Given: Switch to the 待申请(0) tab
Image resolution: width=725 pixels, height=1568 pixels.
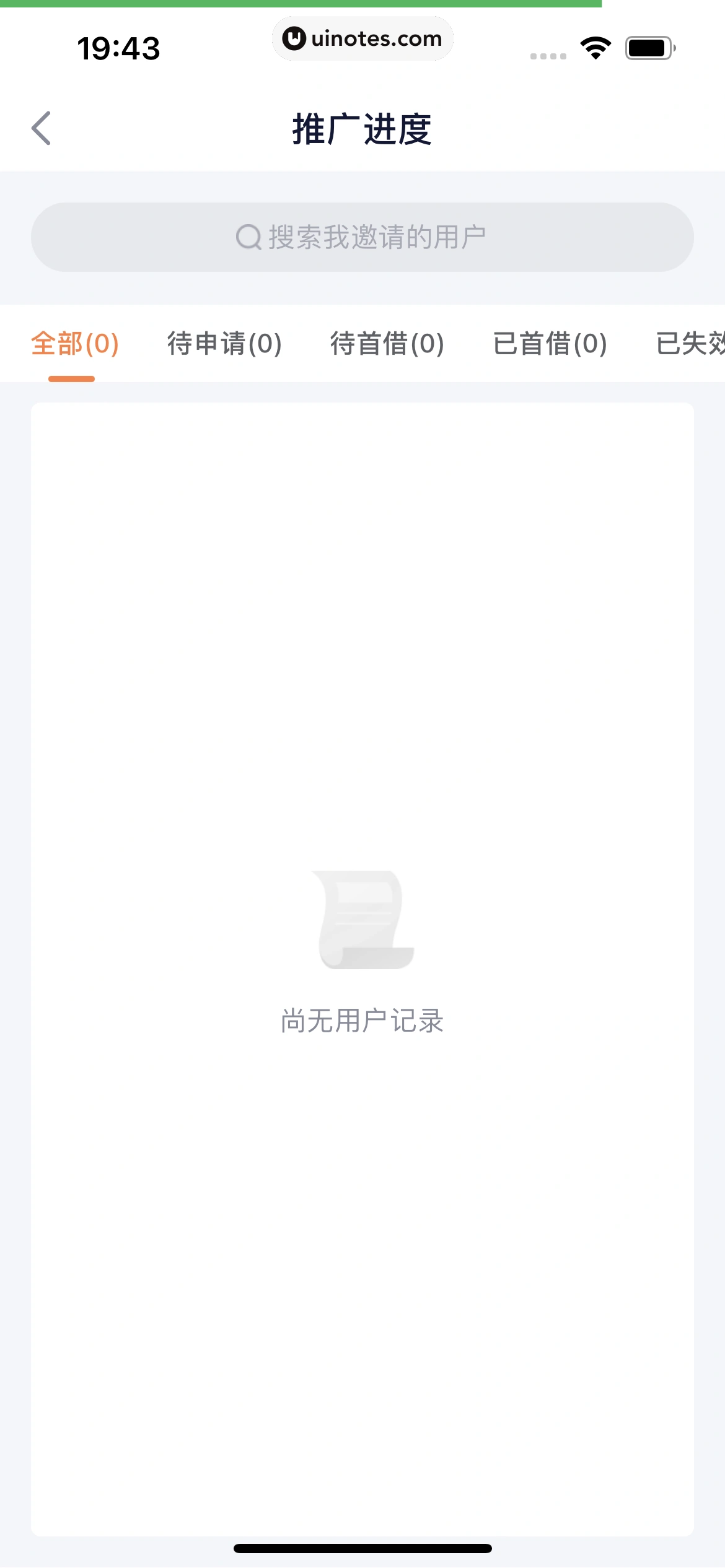Looking at the screenshot, I should (224, 344).
